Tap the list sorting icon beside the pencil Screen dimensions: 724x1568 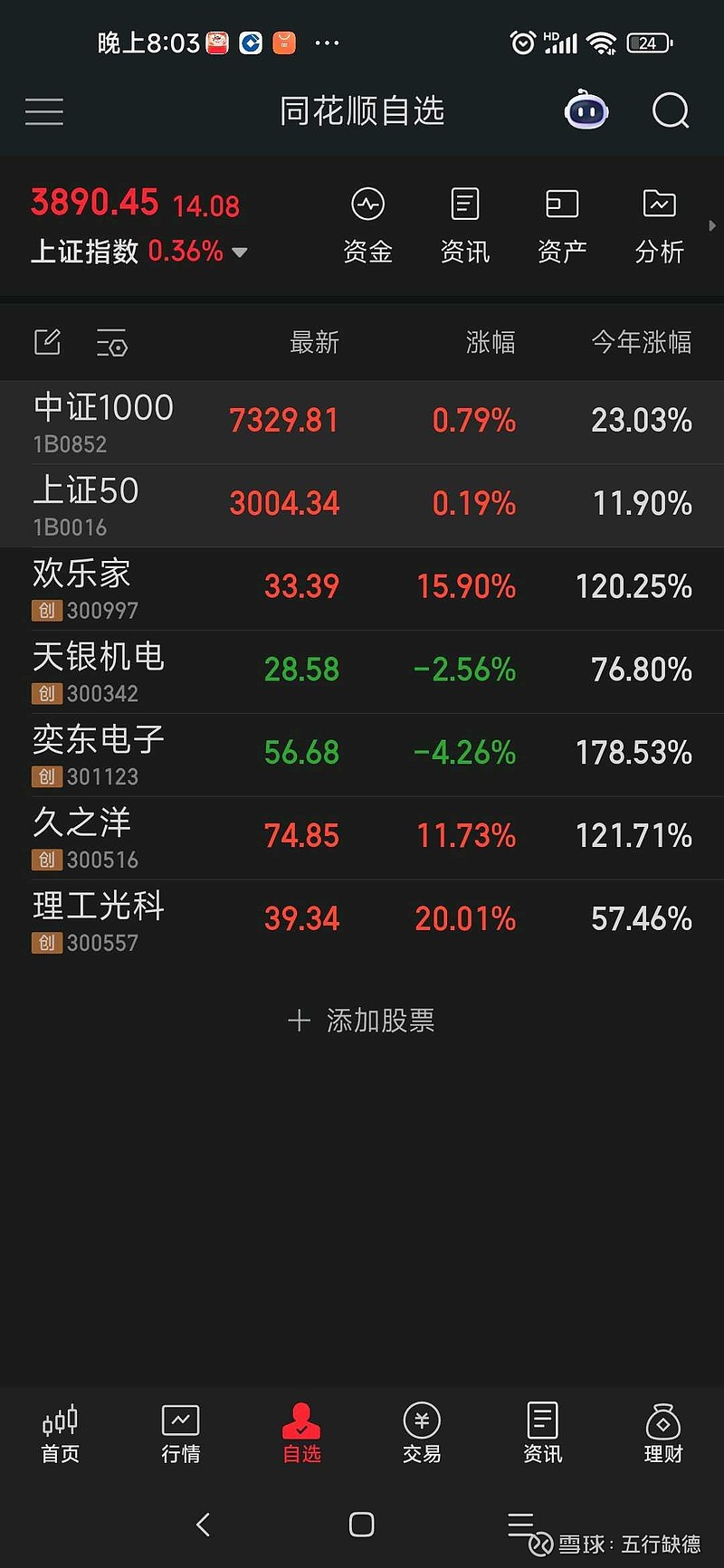click(112, 342)
